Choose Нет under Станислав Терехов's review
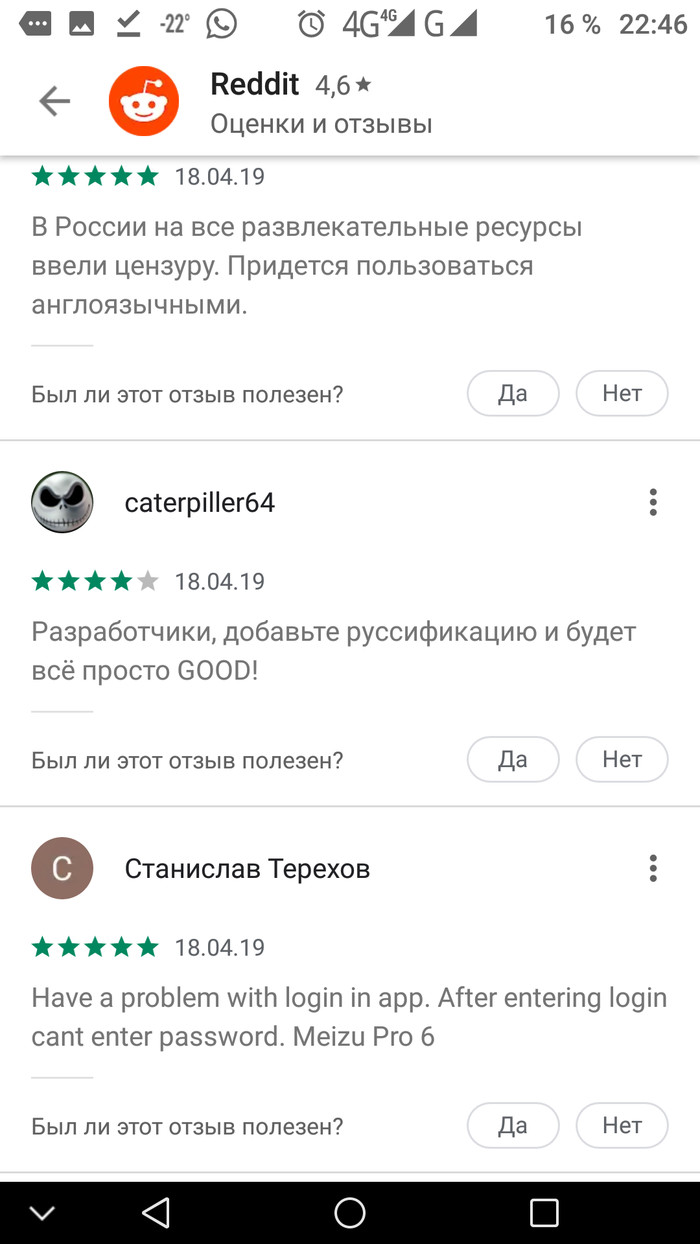 (621, 1126)
